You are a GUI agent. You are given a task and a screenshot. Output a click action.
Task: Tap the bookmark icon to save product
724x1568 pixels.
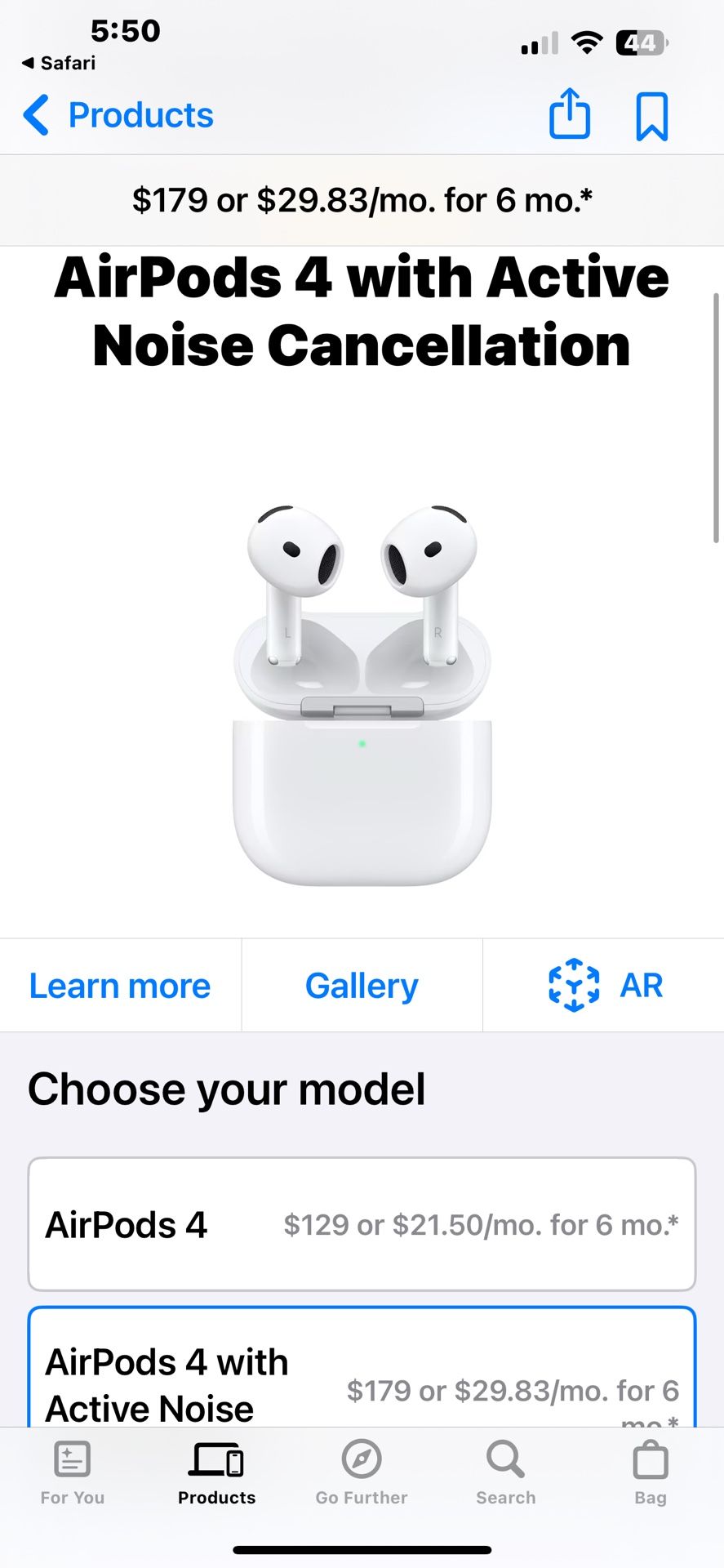(651, 114)
